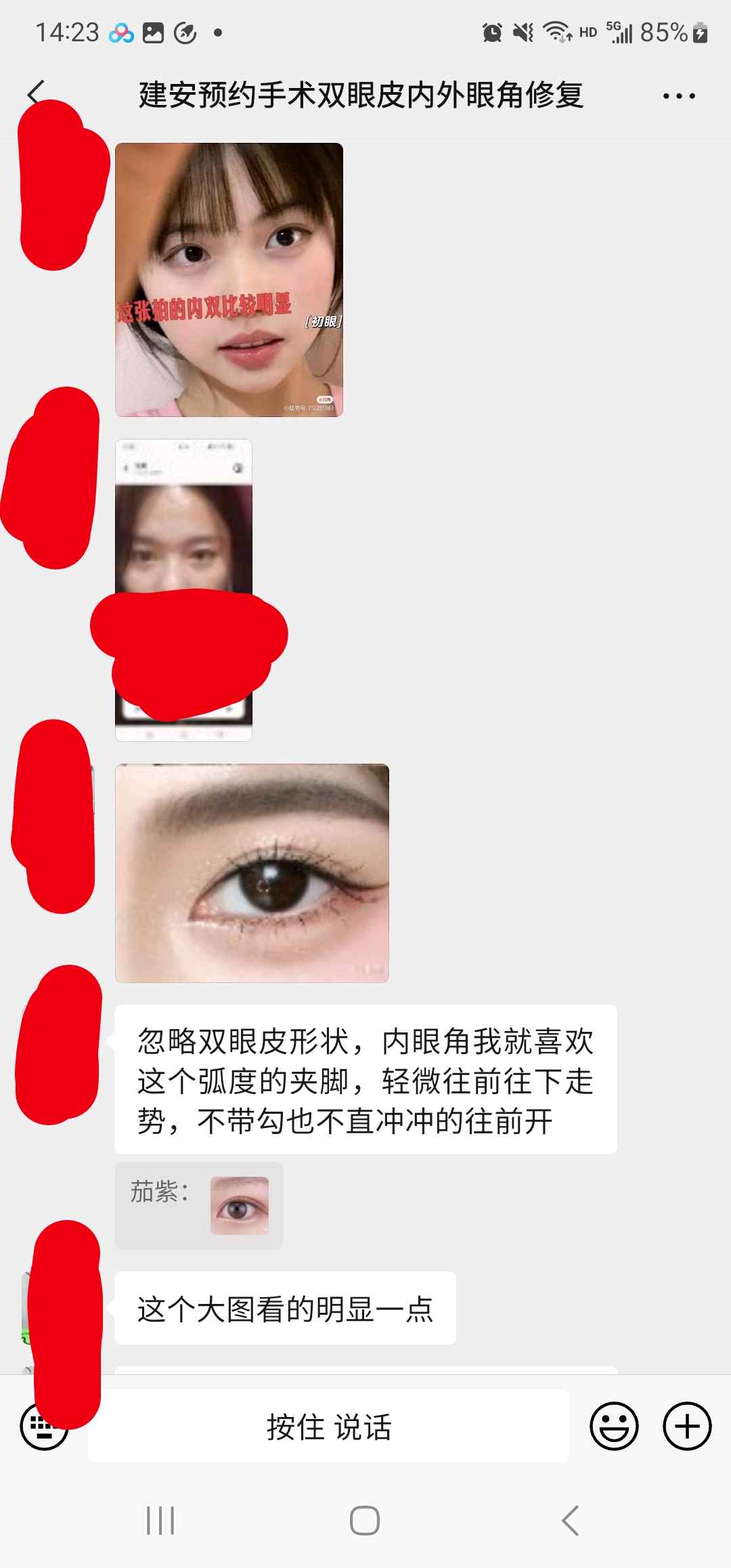This screenshot has width=731, height=1568.
Task: Hold the 按住 说话 voice button
Action: (329, 1427)
